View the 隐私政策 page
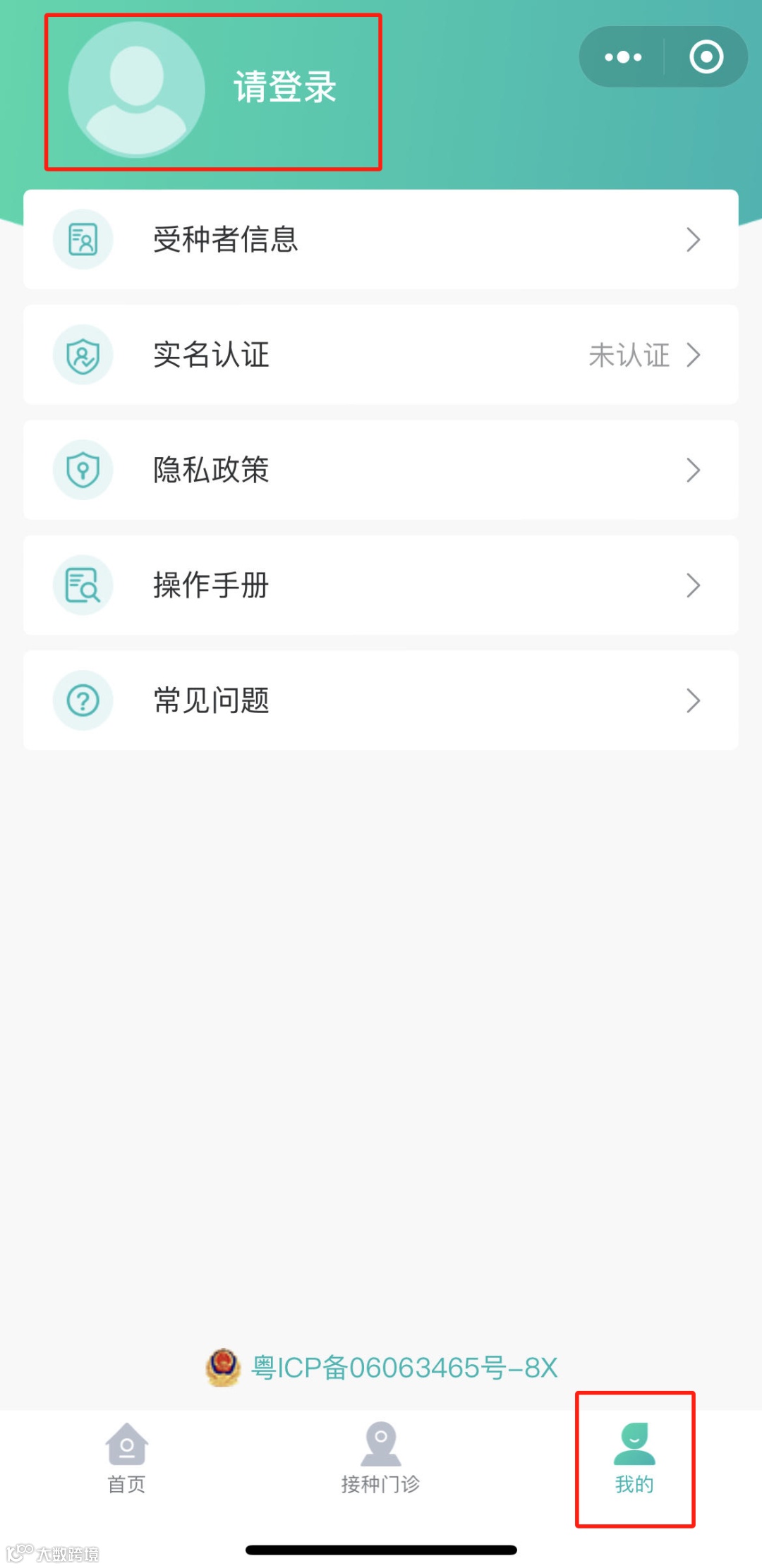This screenshot has height=1568, width=762. tap(380, 470)
